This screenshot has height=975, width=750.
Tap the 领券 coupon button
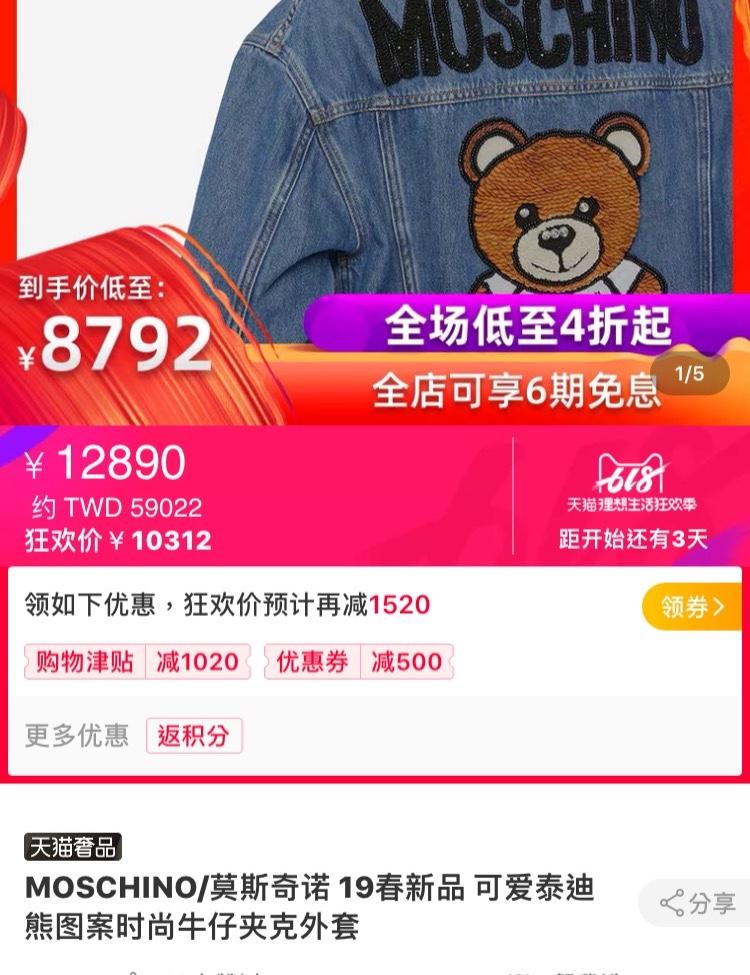[692, 606]
